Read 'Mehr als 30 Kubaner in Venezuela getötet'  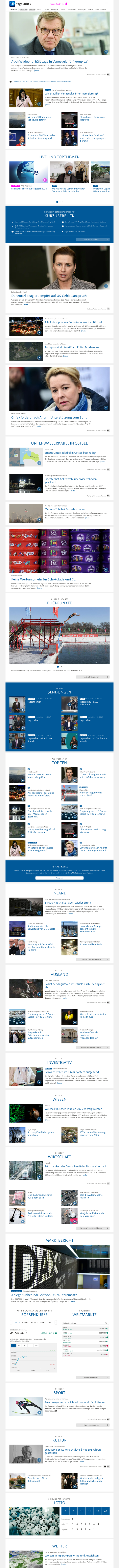[36, 119]
